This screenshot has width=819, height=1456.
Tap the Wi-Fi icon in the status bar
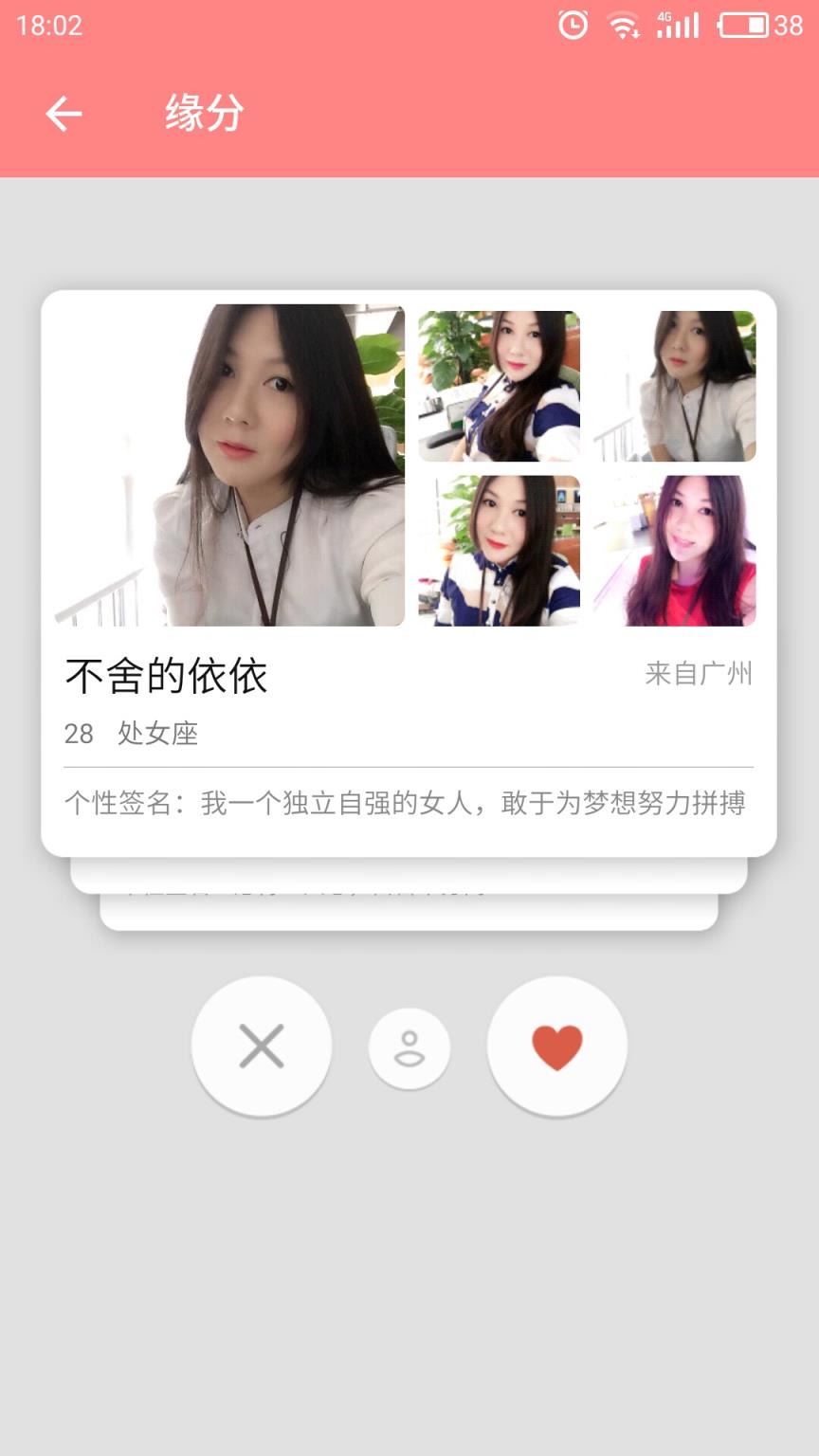coord(624,26)
